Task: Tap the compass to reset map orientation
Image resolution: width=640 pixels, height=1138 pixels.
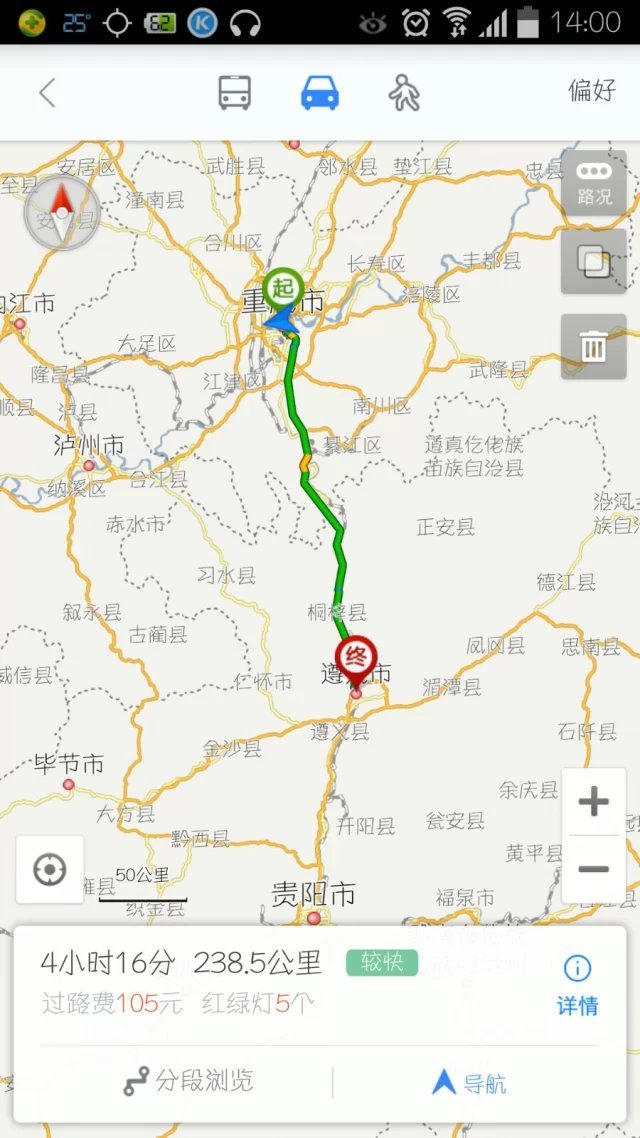Action: click(x=62, y=213)
